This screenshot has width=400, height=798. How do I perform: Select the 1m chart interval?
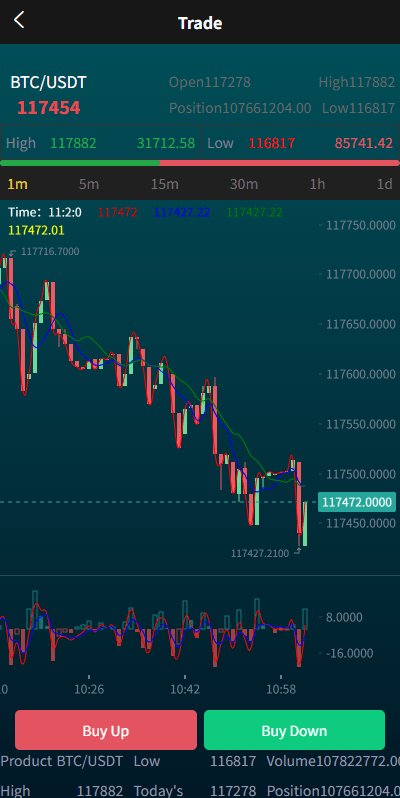point(17,184)
